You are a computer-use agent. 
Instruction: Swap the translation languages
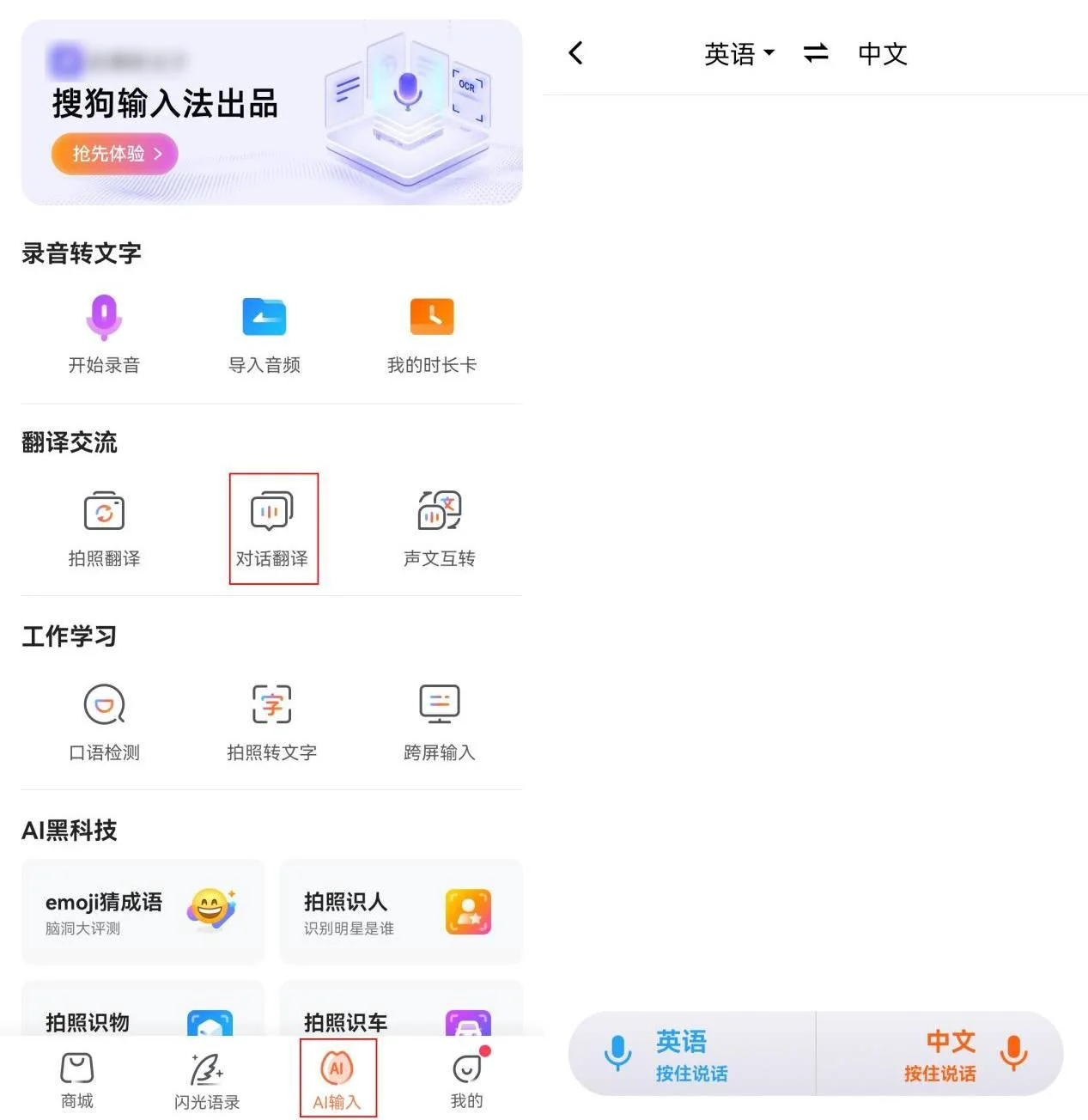coord(816,54)
